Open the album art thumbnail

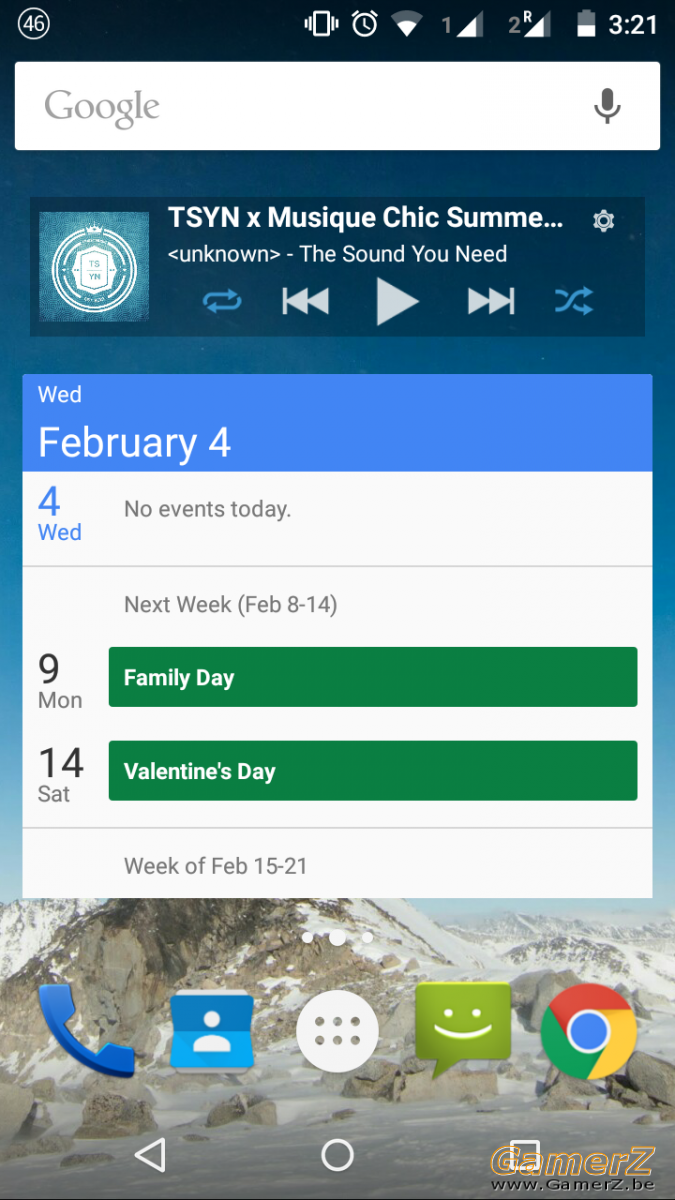coord(94,267)
